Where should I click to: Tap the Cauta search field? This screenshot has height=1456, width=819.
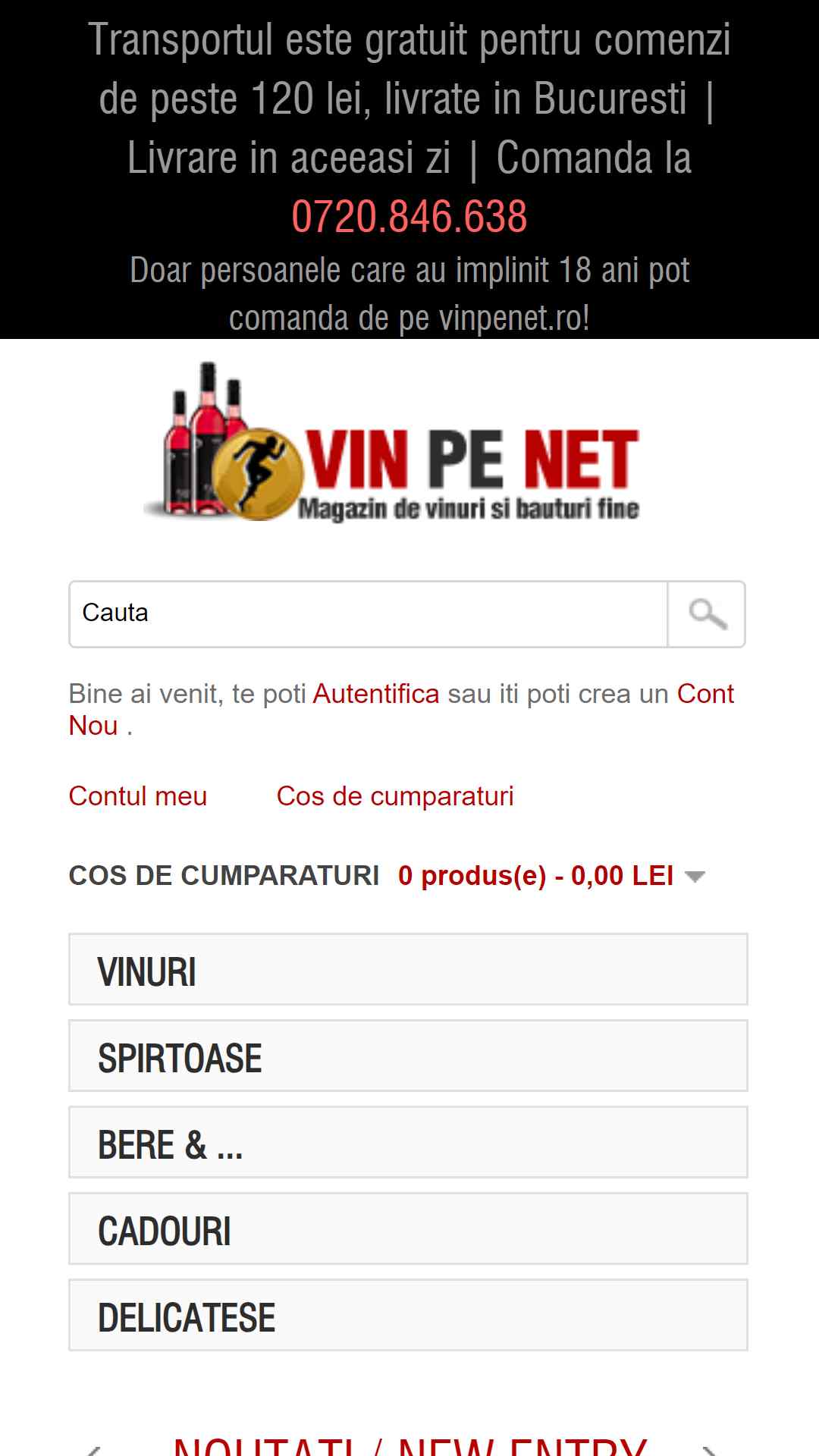pos(369,614)
